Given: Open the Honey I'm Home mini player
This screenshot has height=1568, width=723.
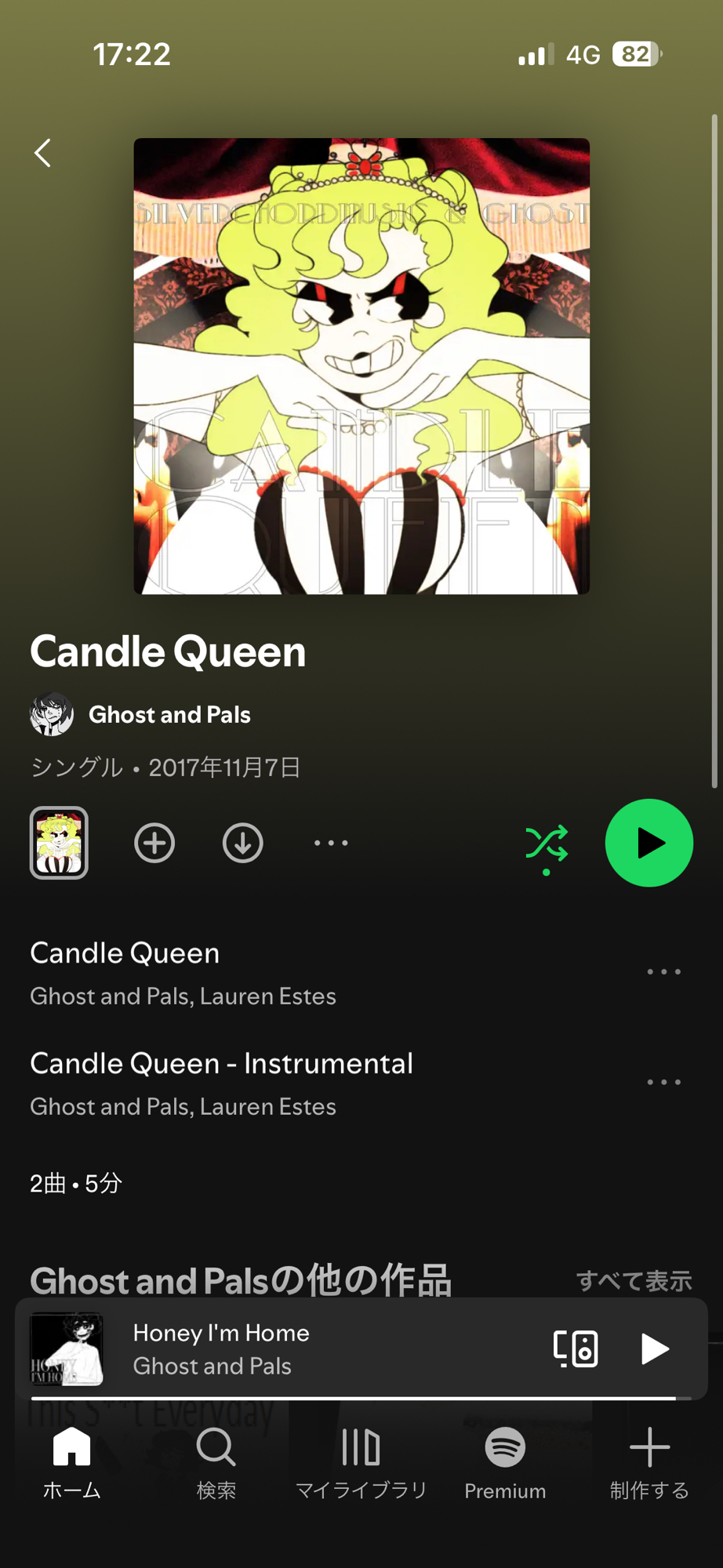Looking at the screenshot, I should pos(314,1348).
